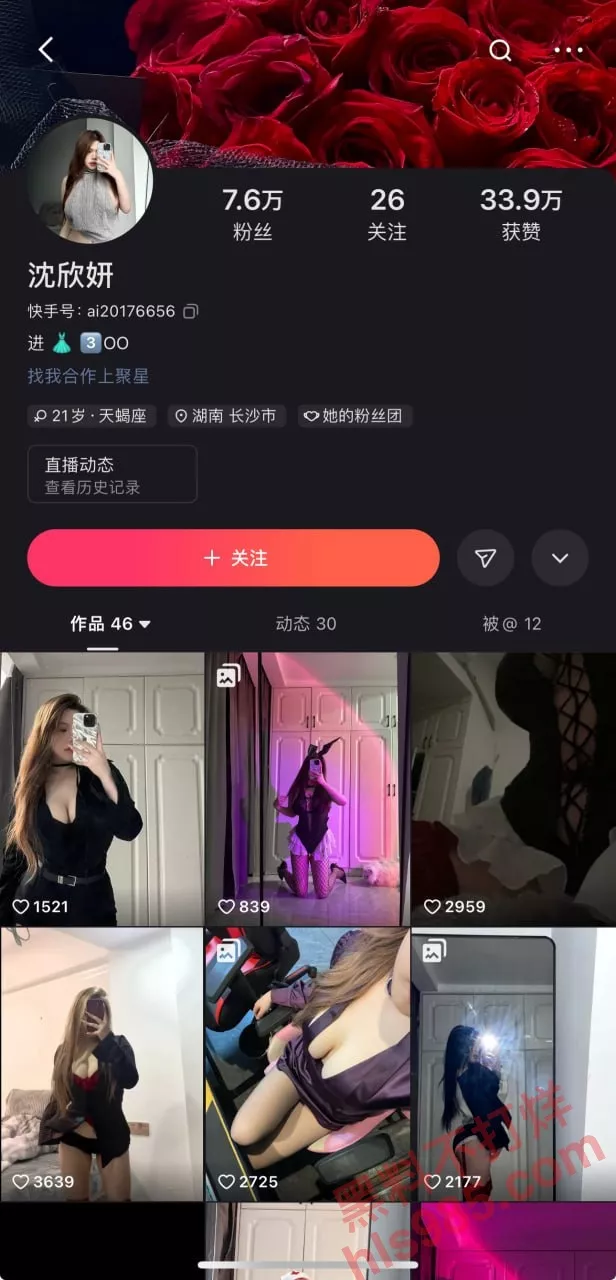Expand recommendations with the down-chevron button
The width and height of the screenshot is (616, 1280).
click(559, 558)
